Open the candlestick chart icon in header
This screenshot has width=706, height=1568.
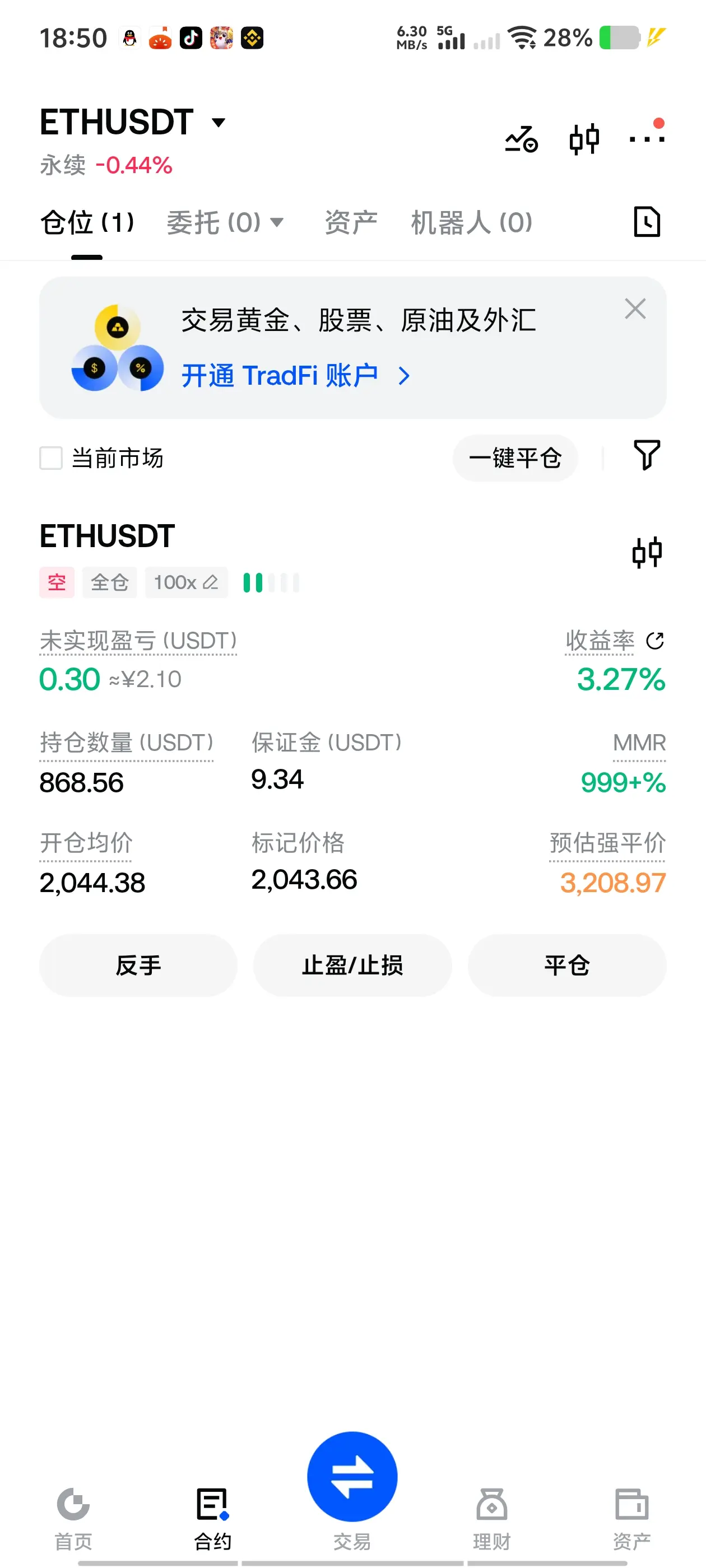click(583, 139)
